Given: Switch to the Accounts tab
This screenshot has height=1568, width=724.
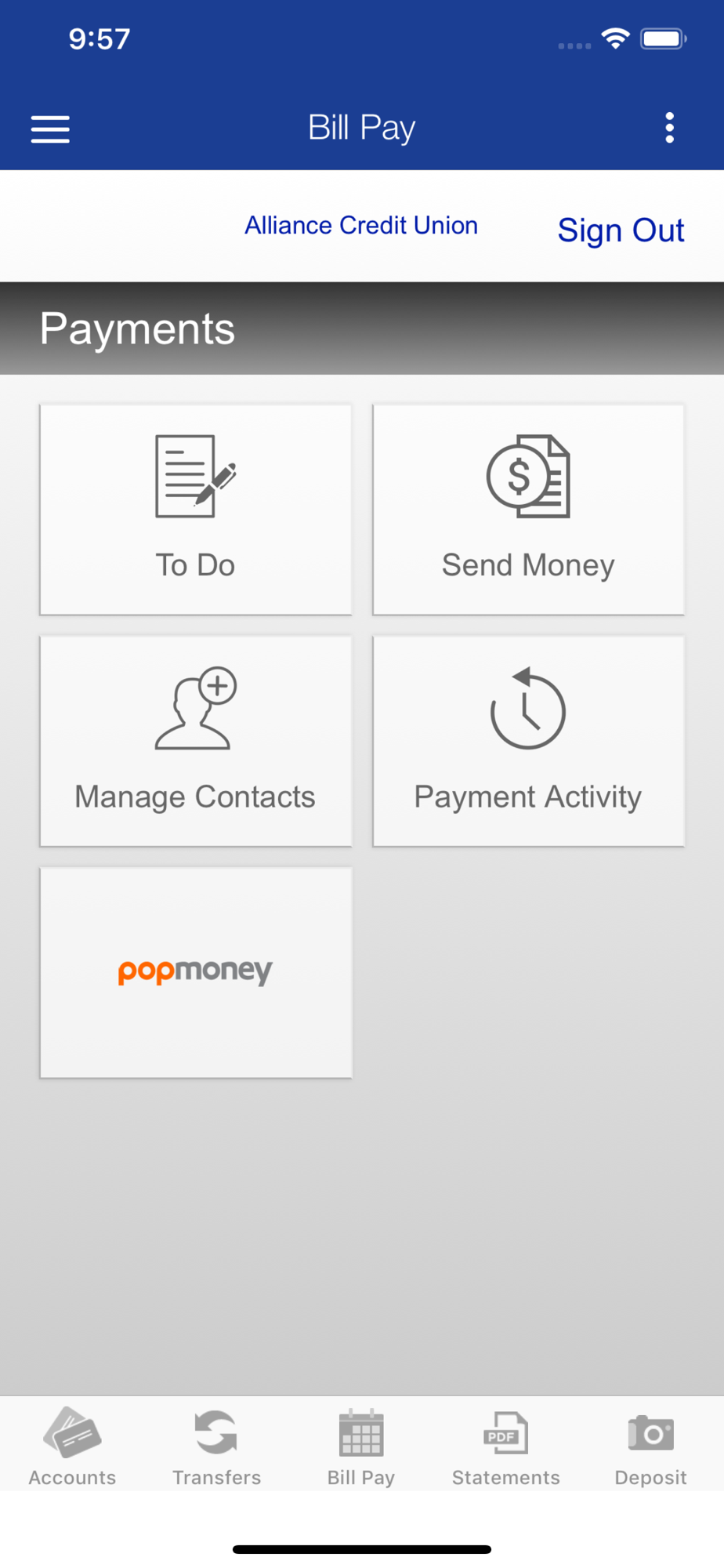Looking at the screenshot, I should pos(72,1447).
